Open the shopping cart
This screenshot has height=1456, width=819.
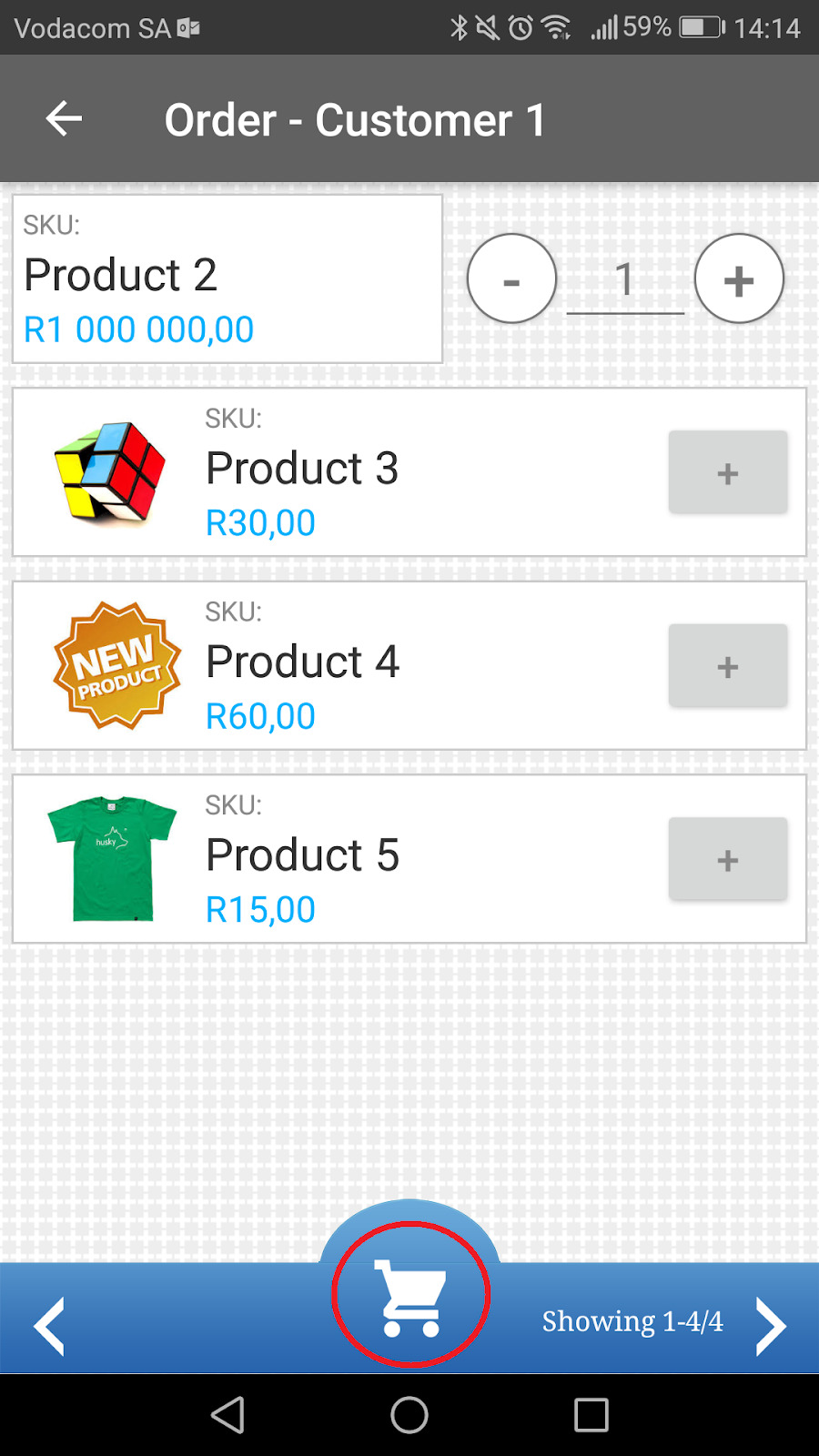(x=410, y=1295)
